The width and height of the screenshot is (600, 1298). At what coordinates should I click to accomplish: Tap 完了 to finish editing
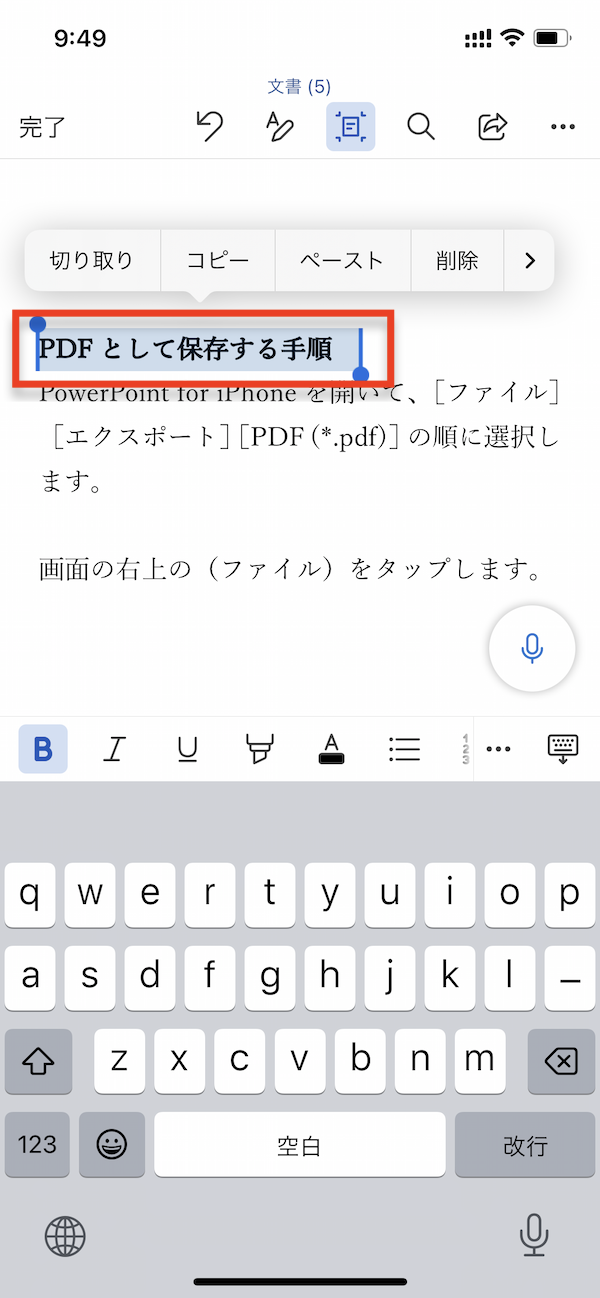coord(43,127)
